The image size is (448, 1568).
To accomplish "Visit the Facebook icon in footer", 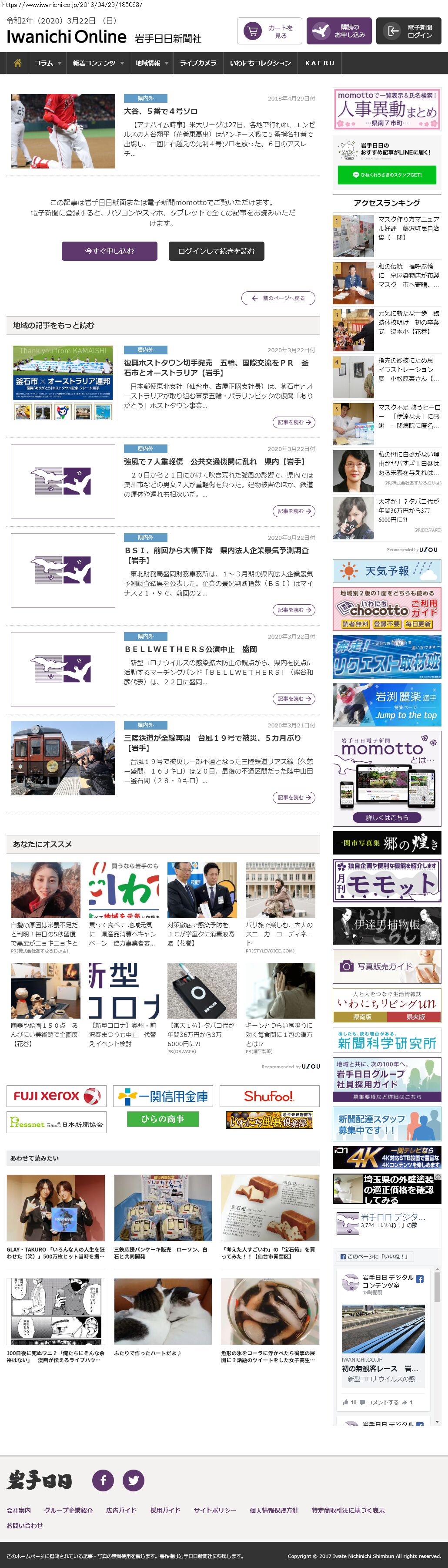I will point(103,1480).
